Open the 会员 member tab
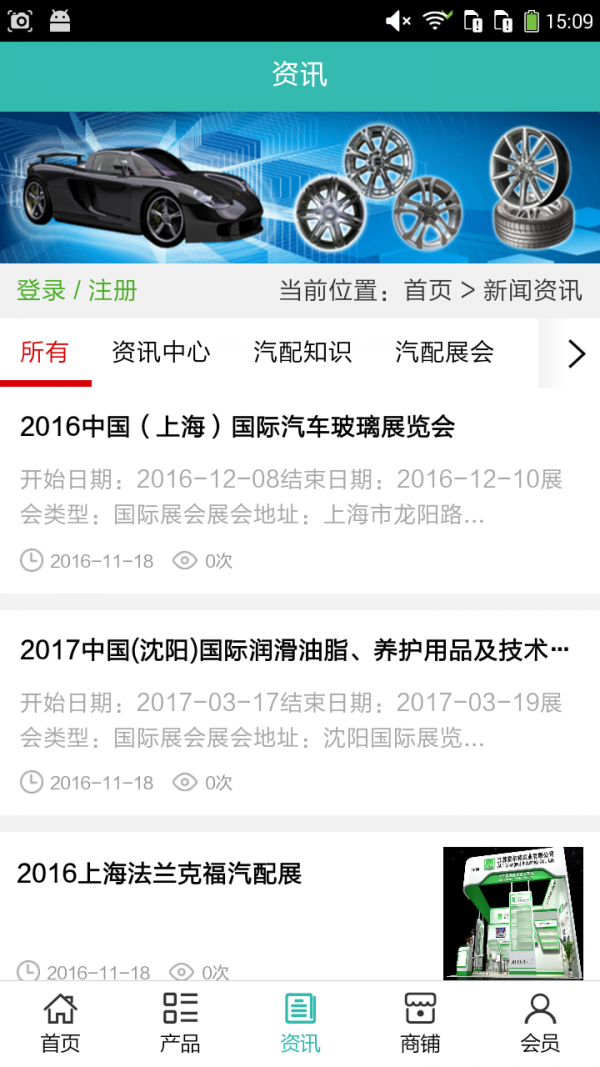The width and height of the screenshot is (600, 1067). tap(540, 1023)
